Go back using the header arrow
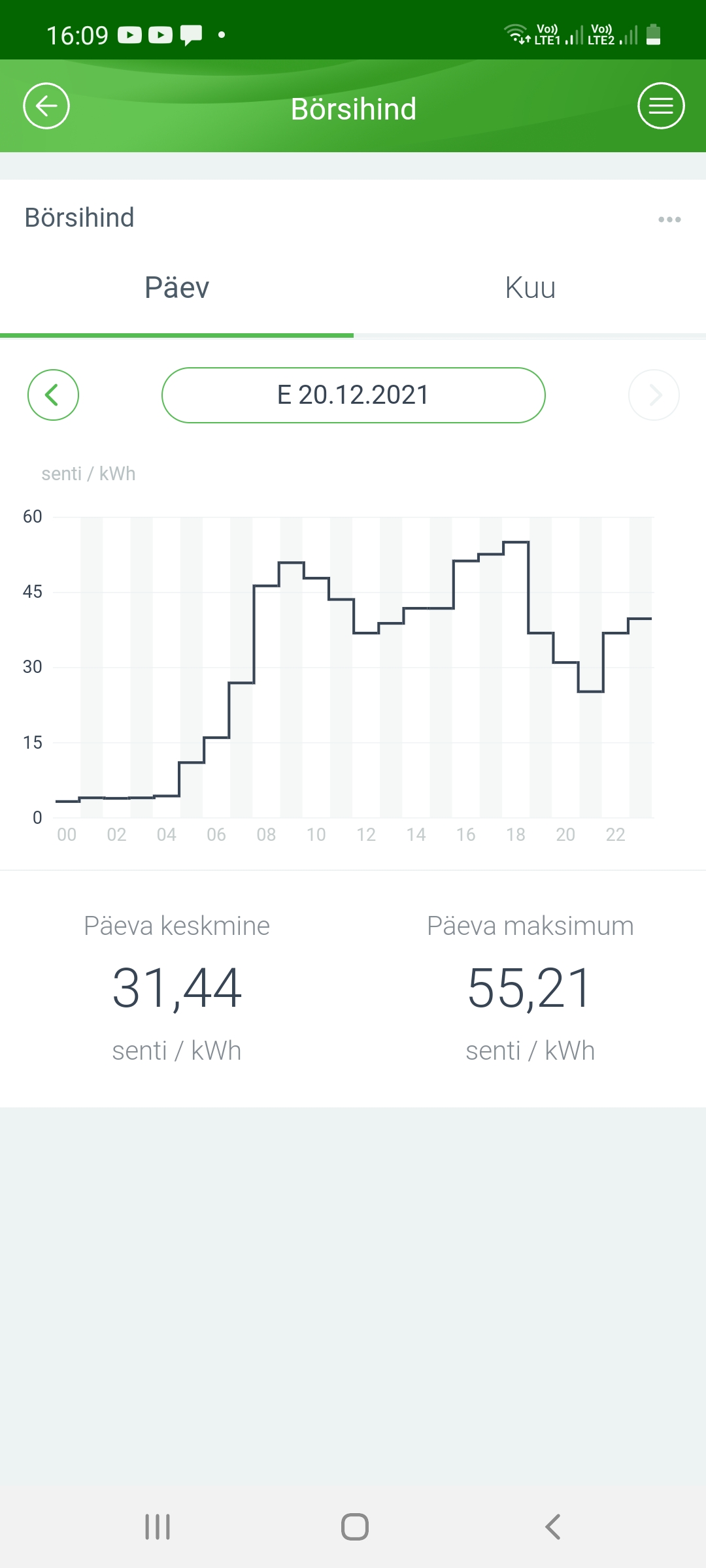706x1568 pixels. tap(46, 106)
